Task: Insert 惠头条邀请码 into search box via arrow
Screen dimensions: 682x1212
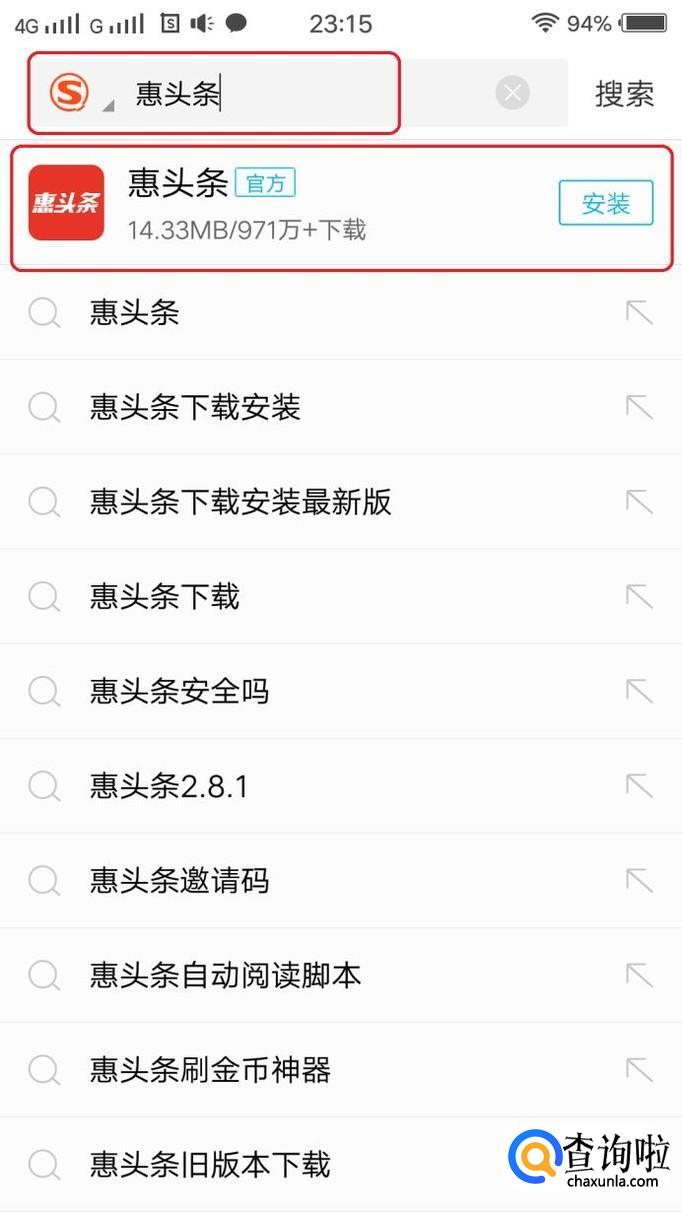Action: pos(638,881)
